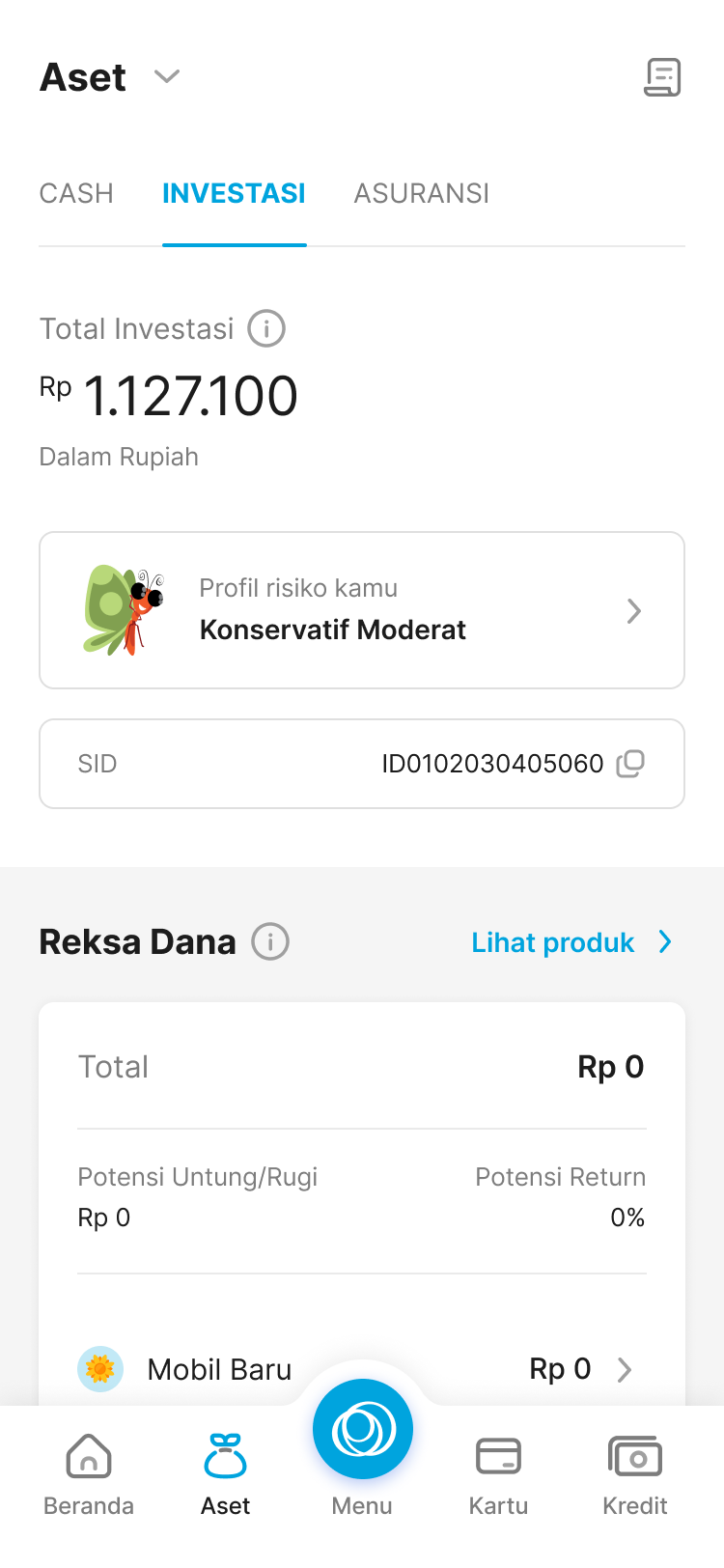Tap the Profil risiko kamu card
Screen dimensions: 724x1568
[x=362, y=610]
